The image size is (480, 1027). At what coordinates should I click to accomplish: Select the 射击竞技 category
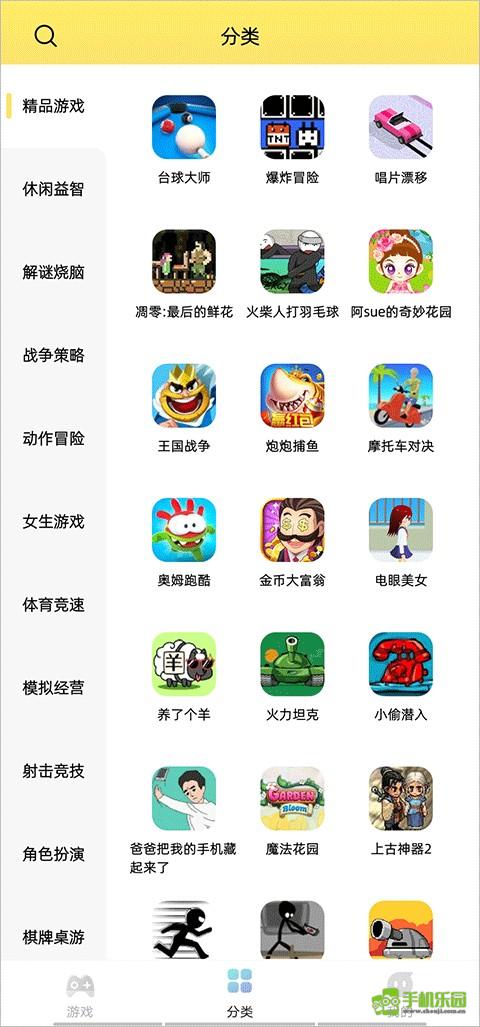click(x=53, y=772)
